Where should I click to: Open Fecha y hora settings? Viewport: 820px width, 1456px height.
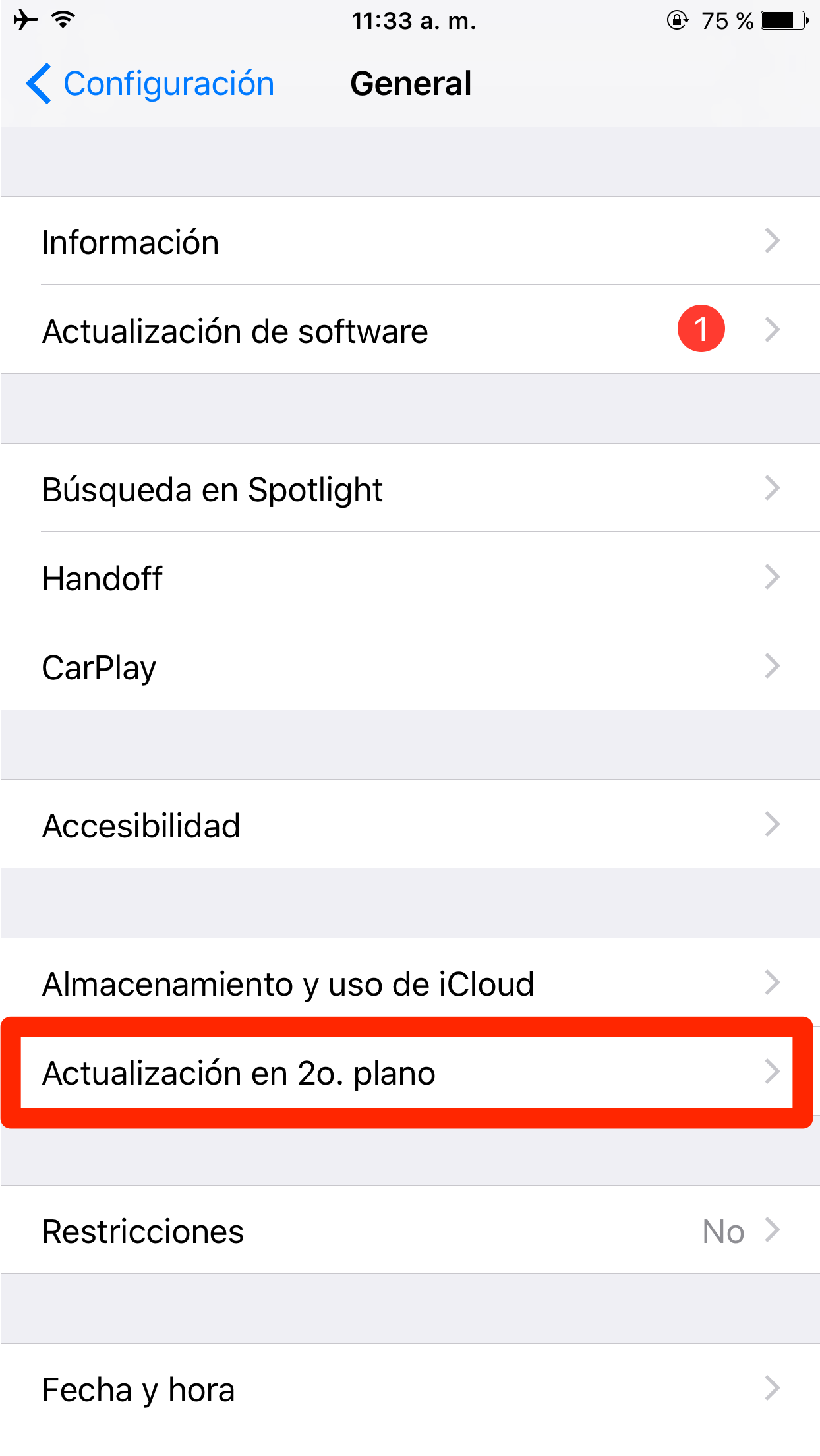pyautogui.click(x=410, y=1389)
